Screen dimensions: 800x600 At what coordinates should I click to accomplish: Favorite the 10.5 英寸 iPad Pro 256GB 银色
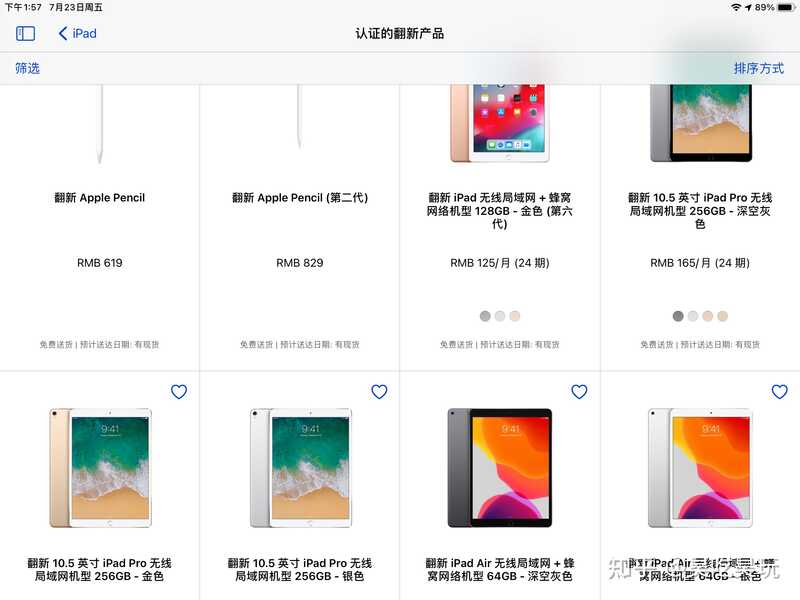[379, 392]
